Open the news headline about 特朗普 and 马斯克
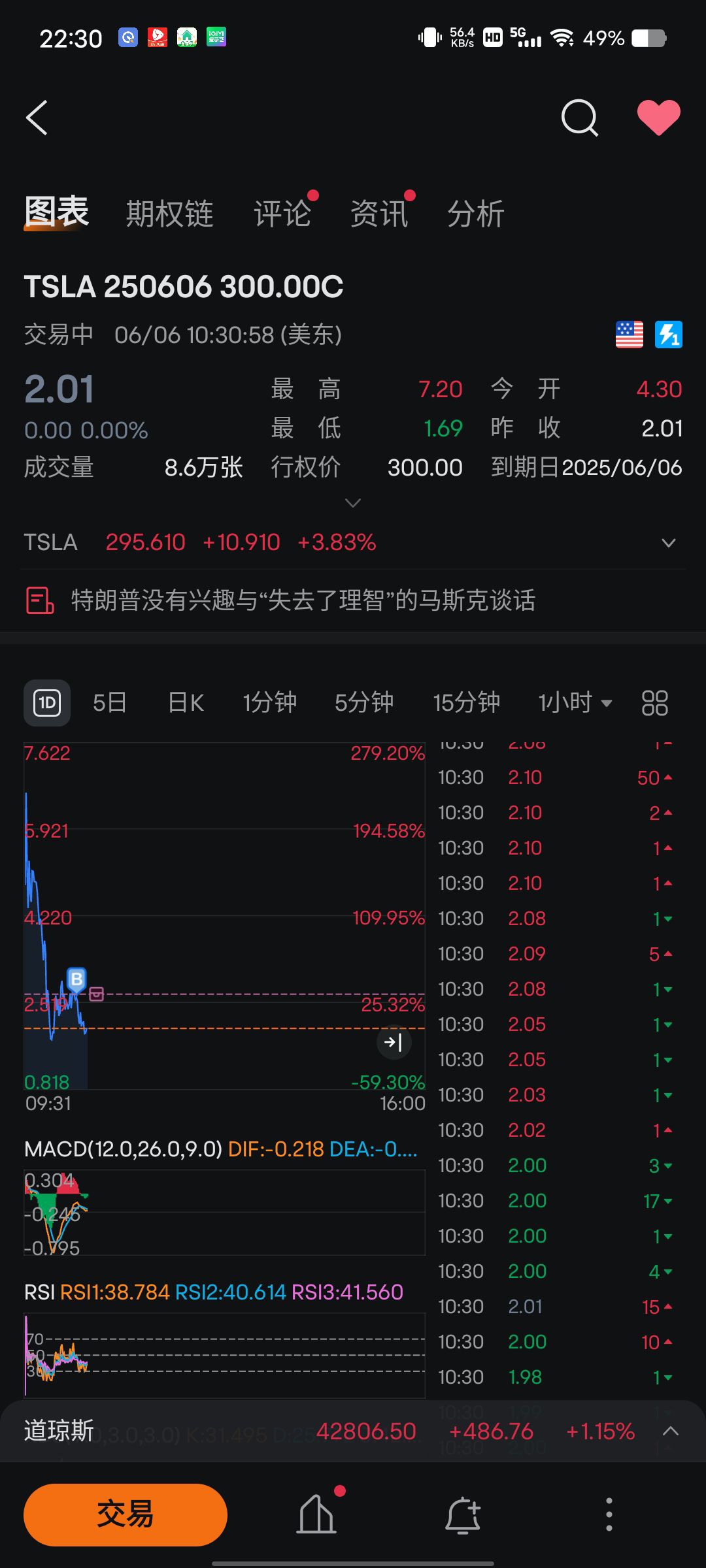Image resolution: width=706 pixels, height=1568 pixels. (x=303, y=600)
